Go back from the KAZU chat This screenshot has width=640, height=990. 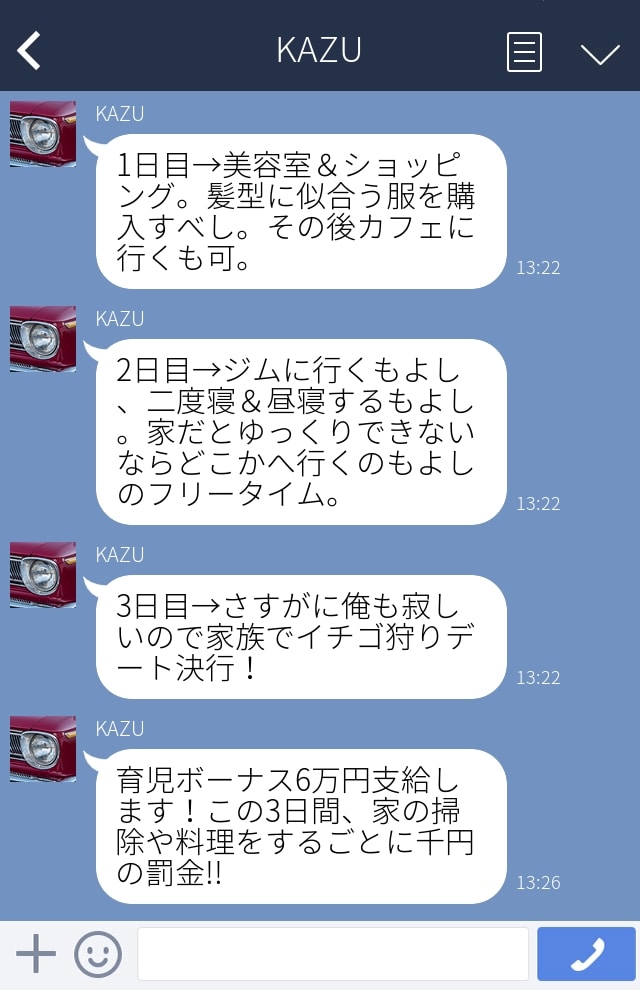coord(29,50)
